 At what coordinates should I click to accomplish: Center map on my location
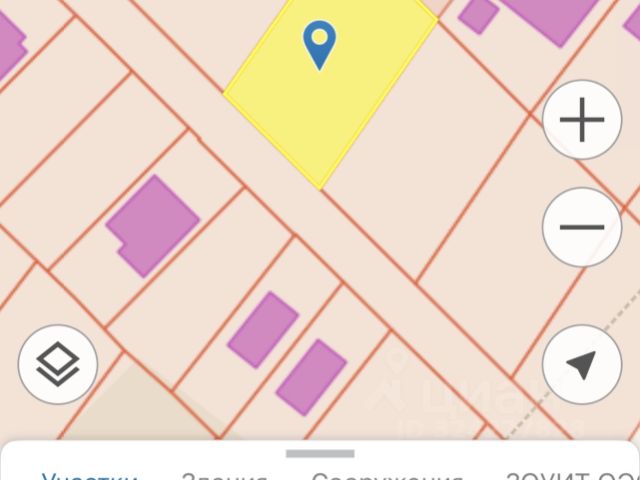581,365
